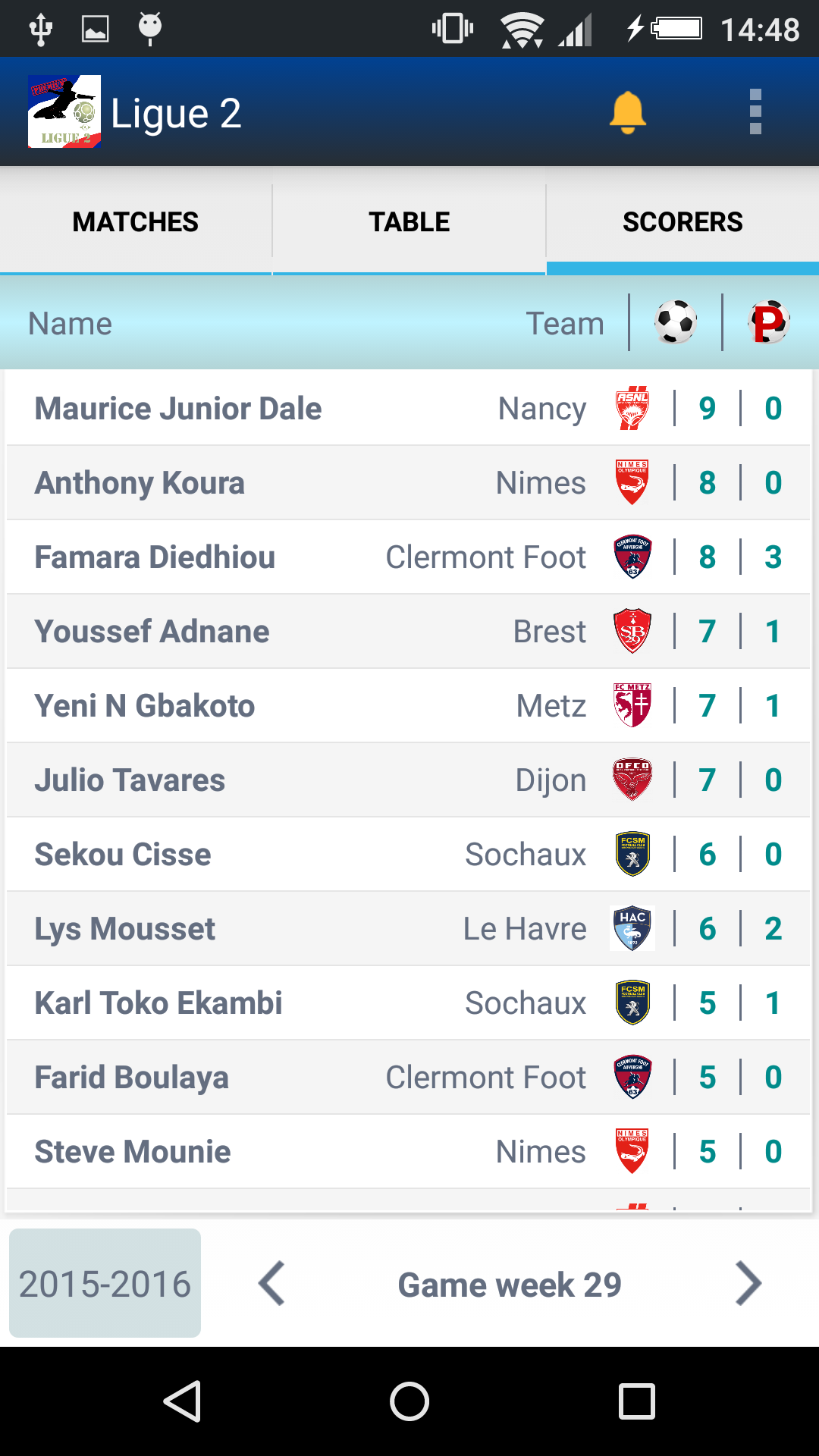Select scorer Maurice Junior Dale
The image size is (819, 1456).
point(303,407)
